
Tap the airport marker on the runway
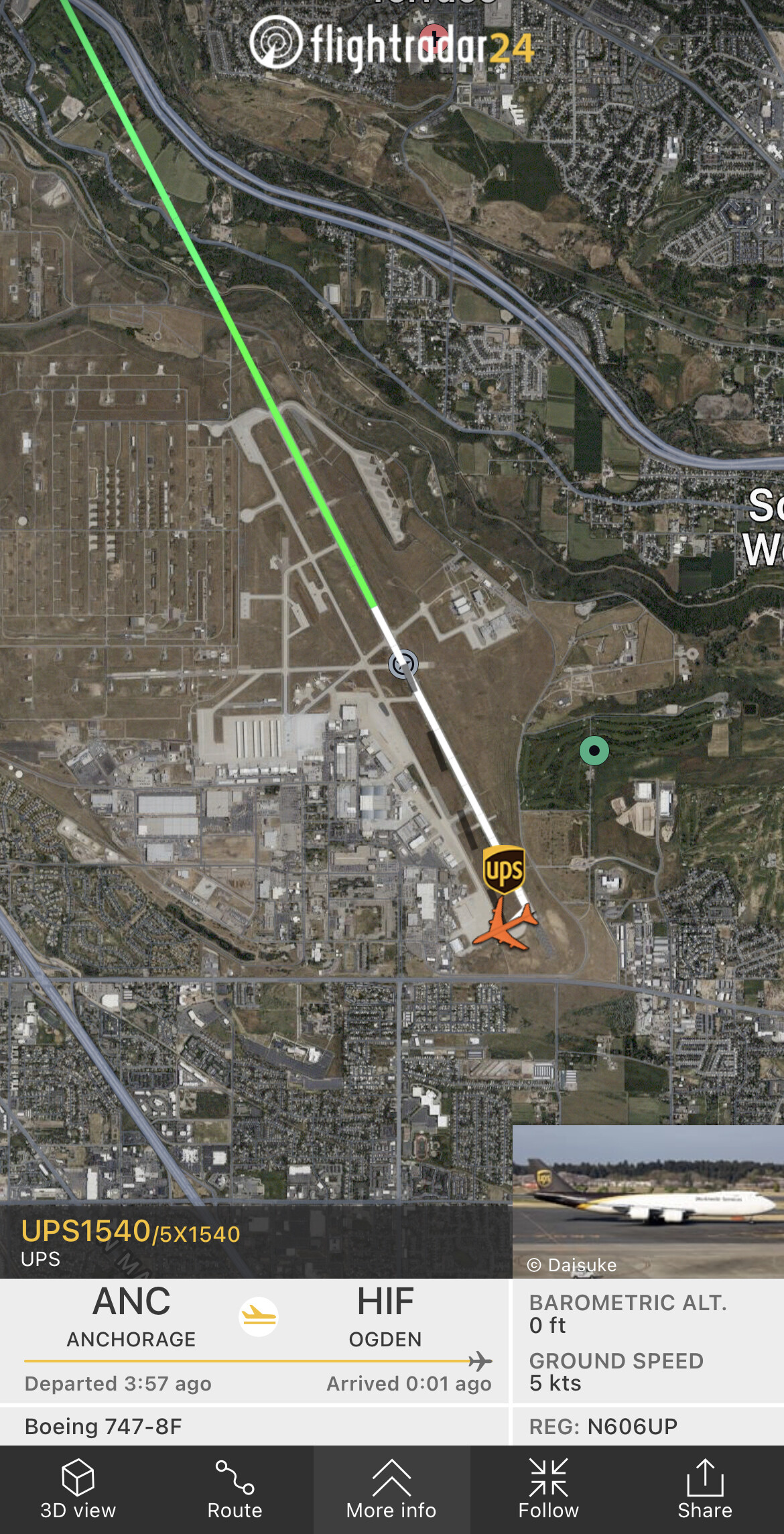click(403, 663)
